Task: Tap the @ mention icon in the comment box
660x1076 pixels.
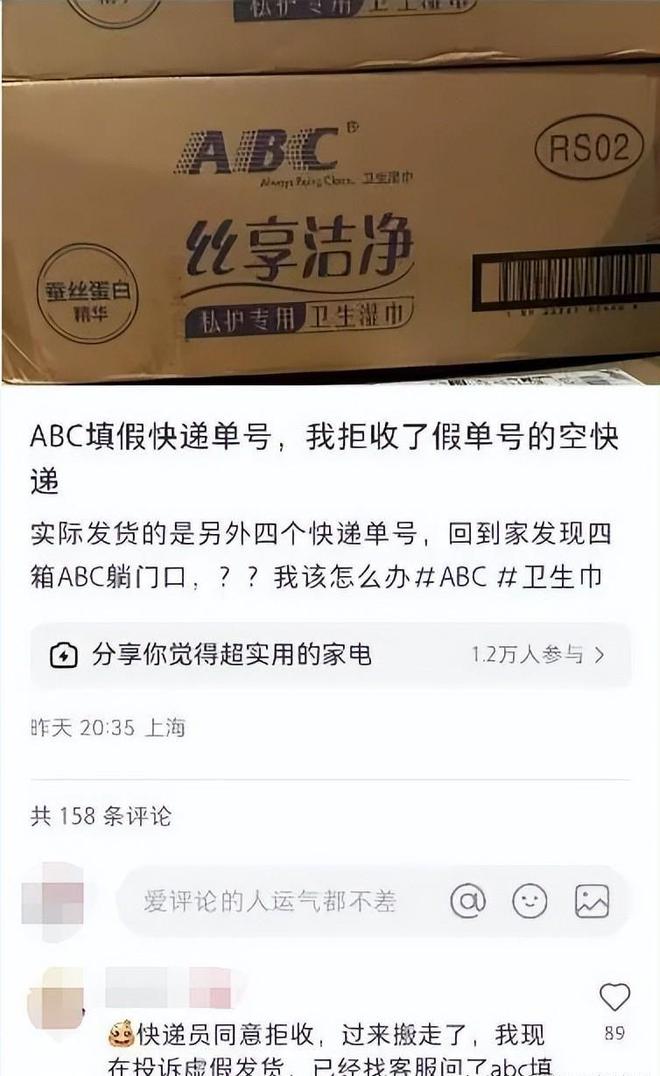Action: [467, 901]
